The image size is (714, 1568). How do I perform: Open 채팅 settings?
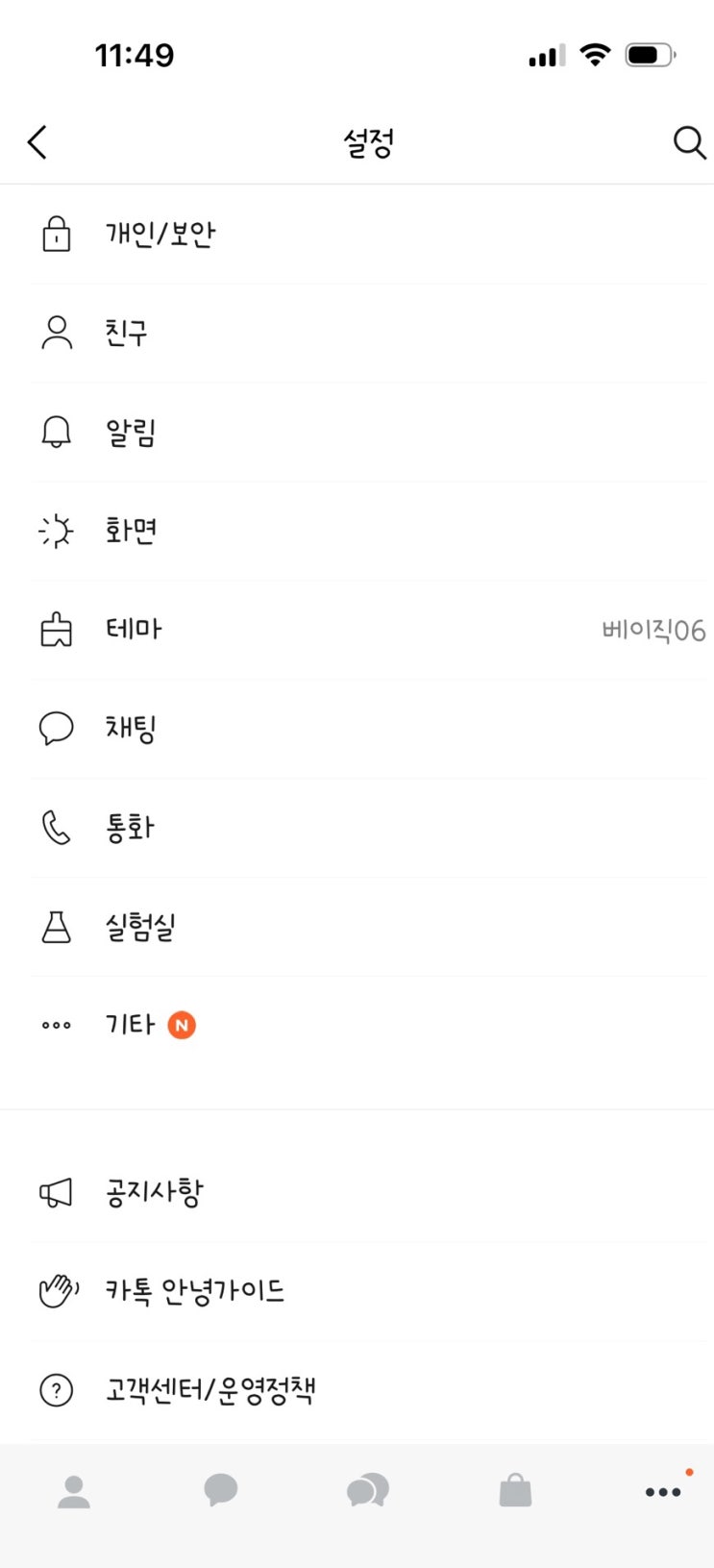pos(131,729)
